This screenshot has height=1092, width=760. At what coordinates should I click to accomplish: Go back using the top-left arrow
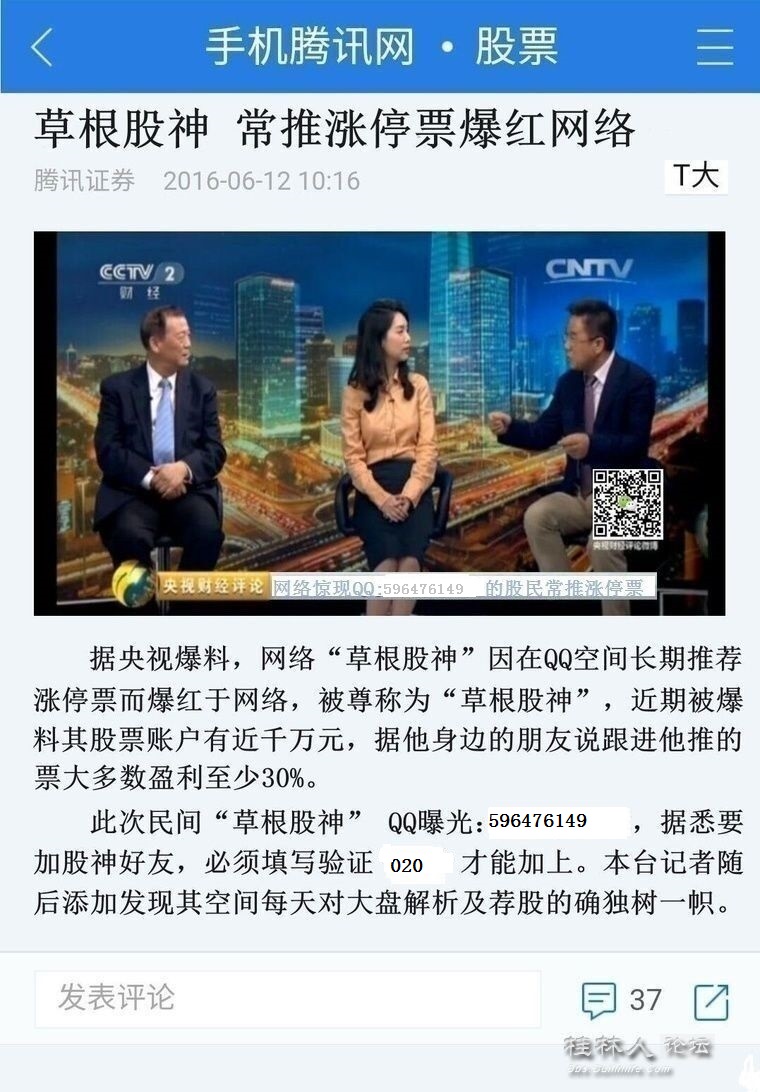[42, 47]
